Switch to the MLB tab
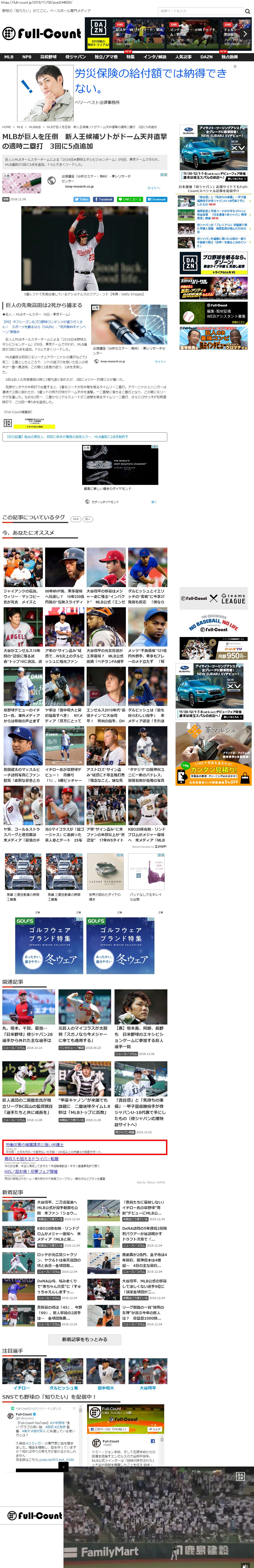This screenshot has width=254, height=1568. (x=9, y=57)
